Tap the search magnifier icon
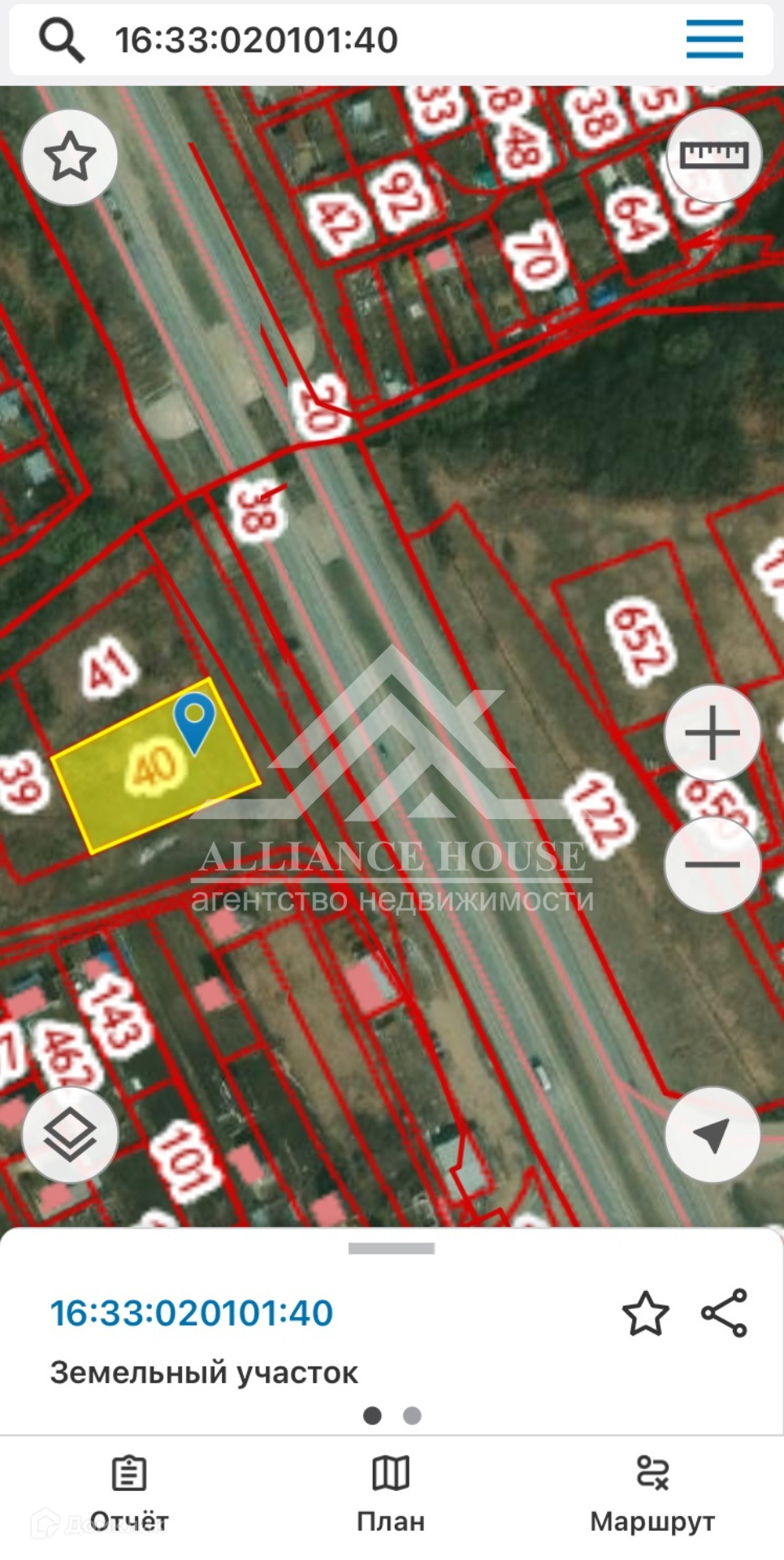 click(62, 40)
